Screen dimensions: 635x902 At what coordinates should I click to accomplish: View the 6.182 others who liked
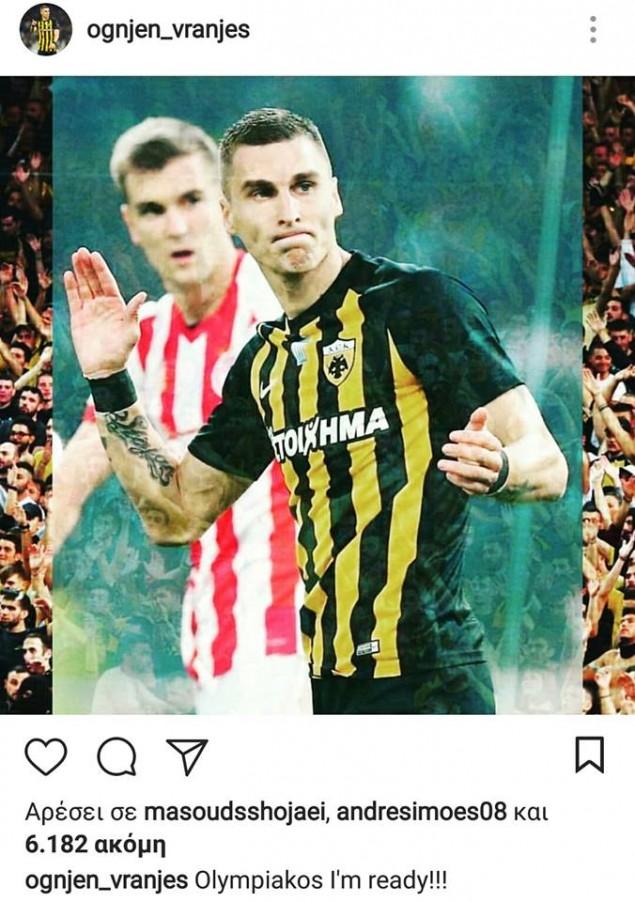tap(95, 846)
